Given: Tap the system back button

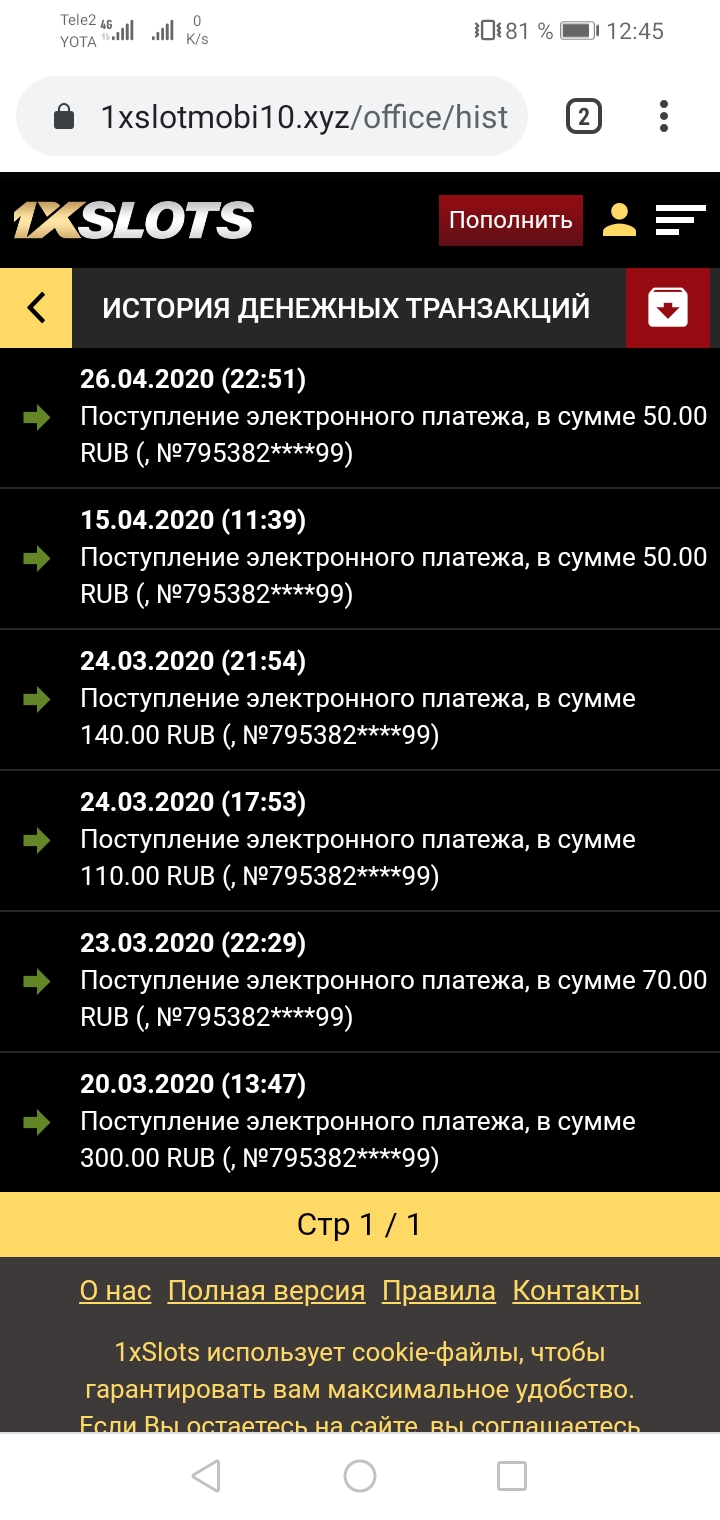Looking at the screenshot, I should 206,1475.
